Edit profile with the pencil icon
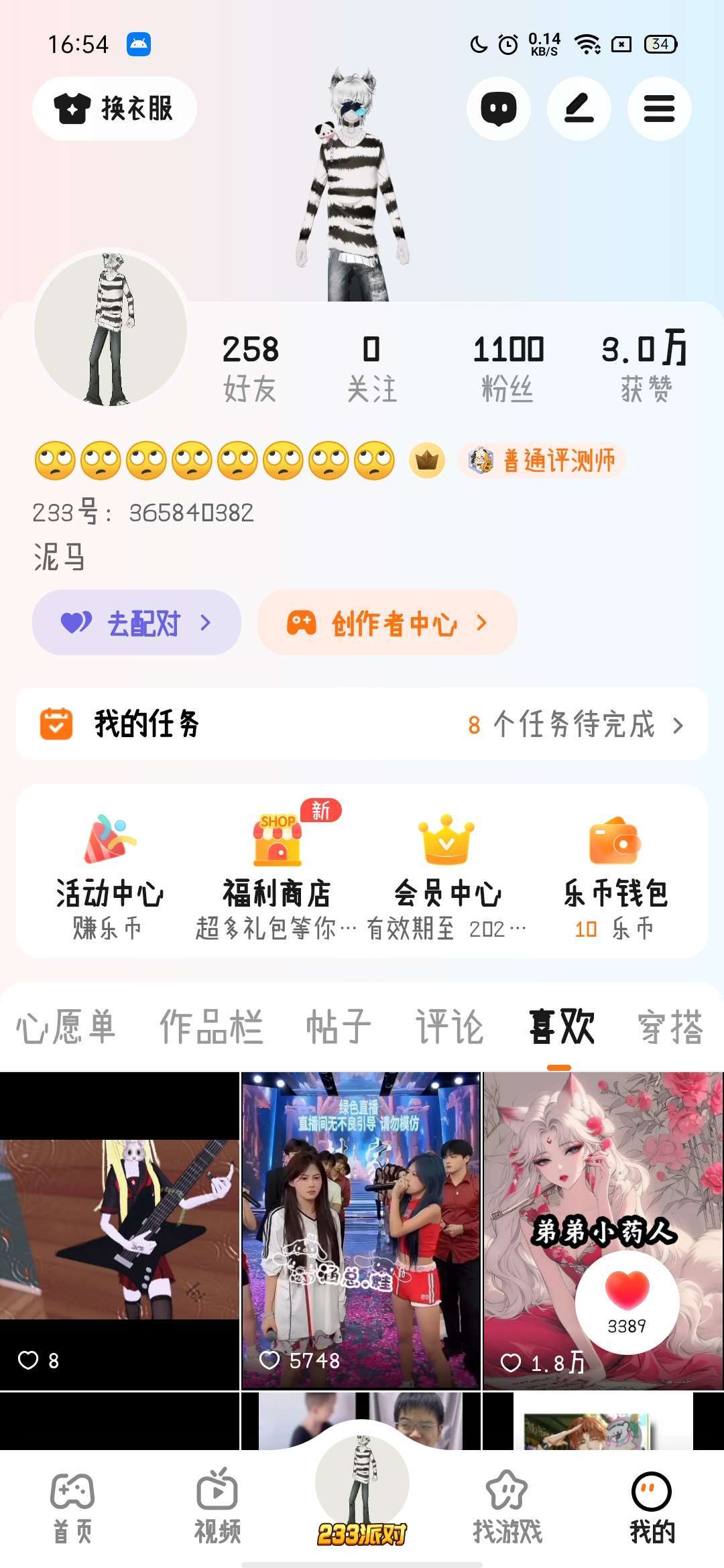Viewport: 724px width, 1568px height. 579,109
